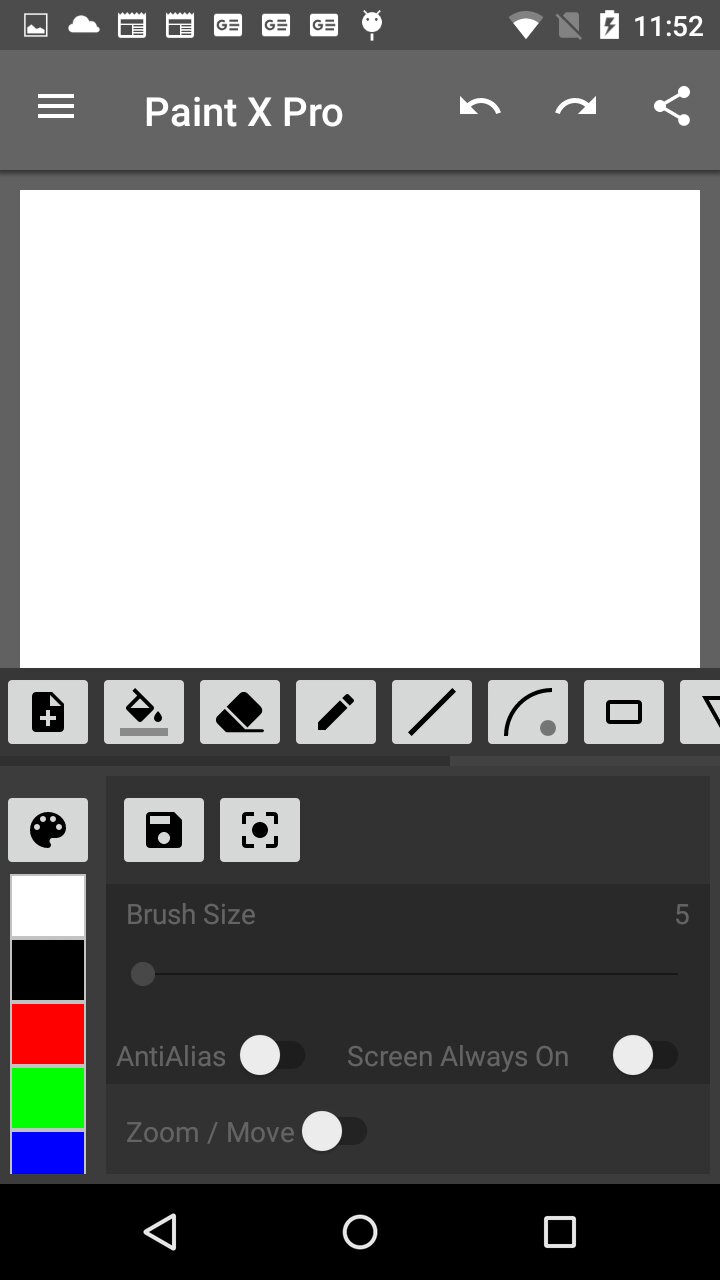Image resolution: width=720 pixels, height=1280 pixels.
Task: Open the hamburger navigation menu
Action: point(56,108)
